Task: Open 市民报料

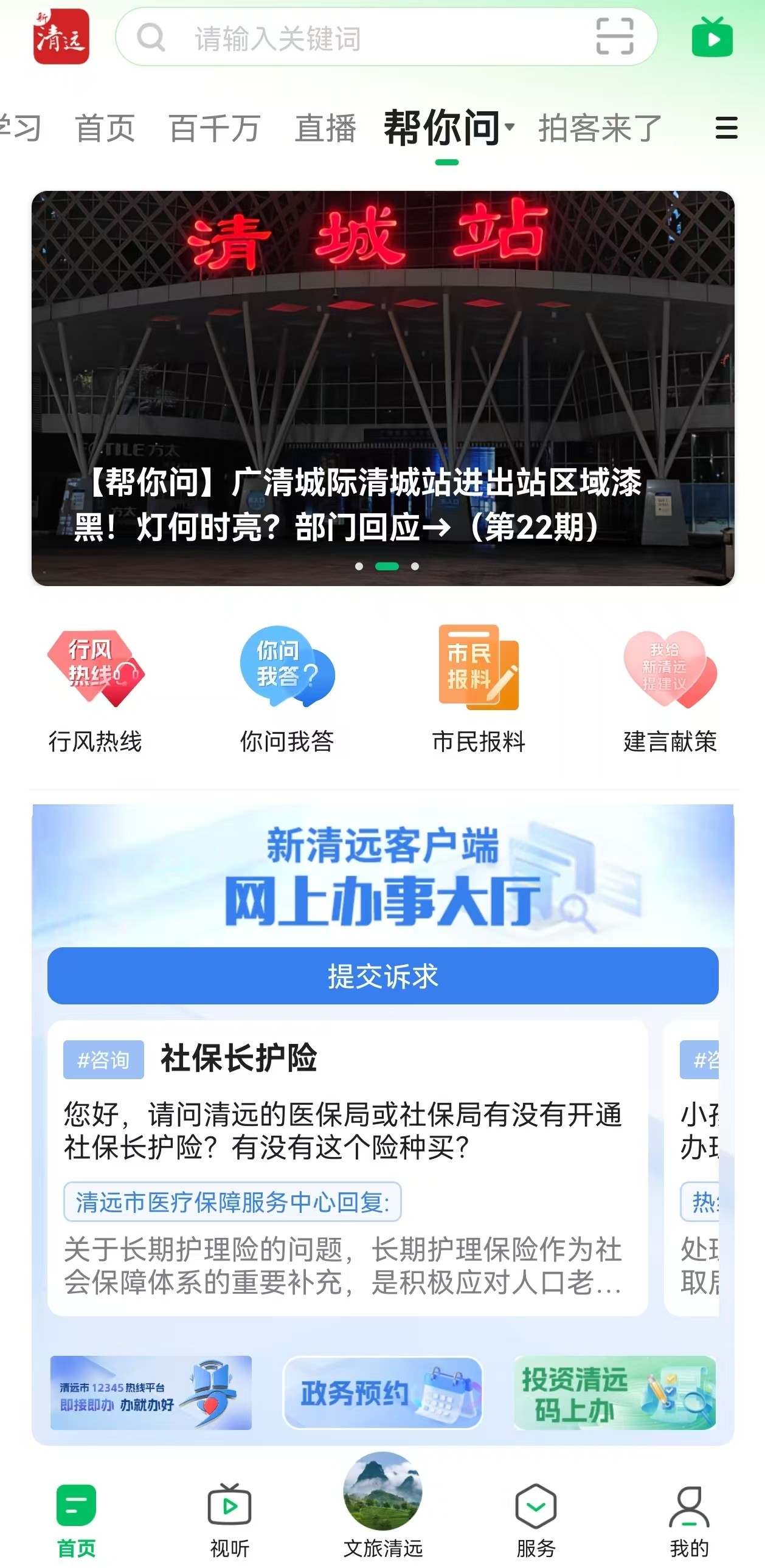Action: [x=479, y=690]
